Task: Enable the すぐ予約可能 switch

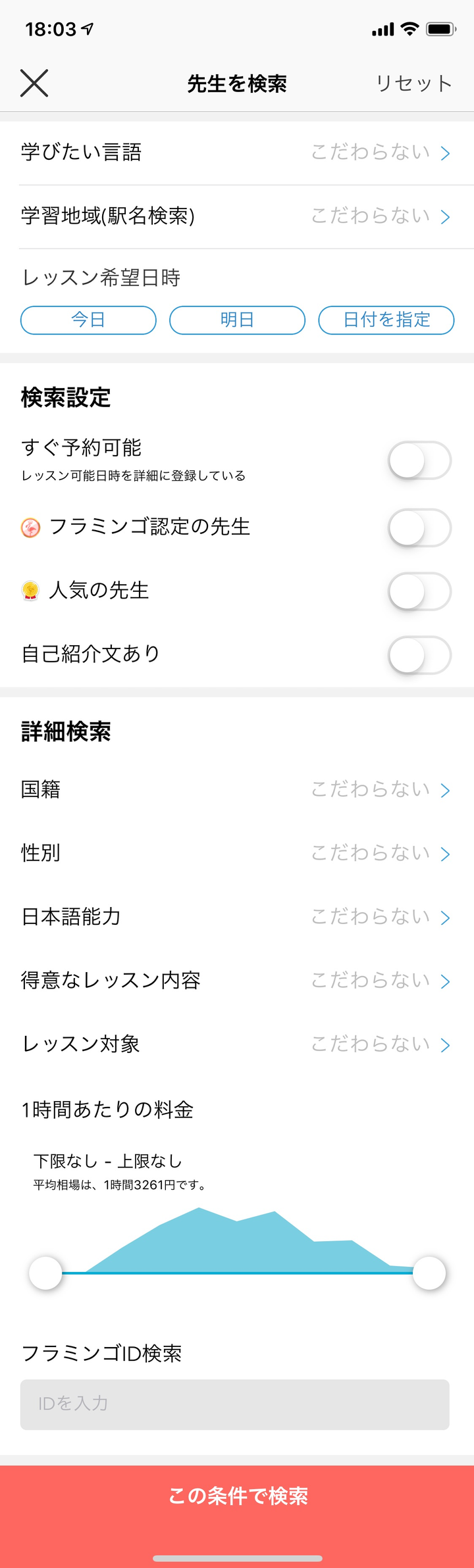Action: (x=419, y=460)
